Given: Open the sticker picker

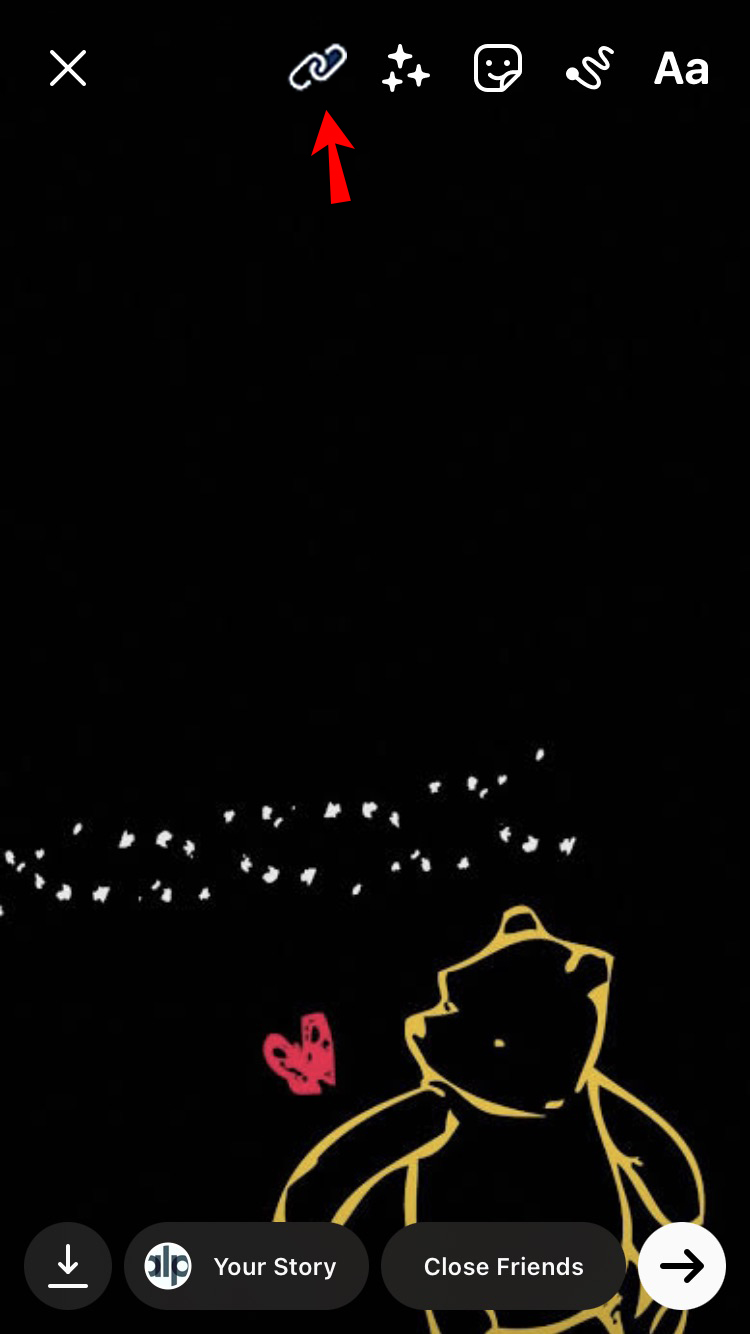Looking at the screenshot, I should coord(497,69).
